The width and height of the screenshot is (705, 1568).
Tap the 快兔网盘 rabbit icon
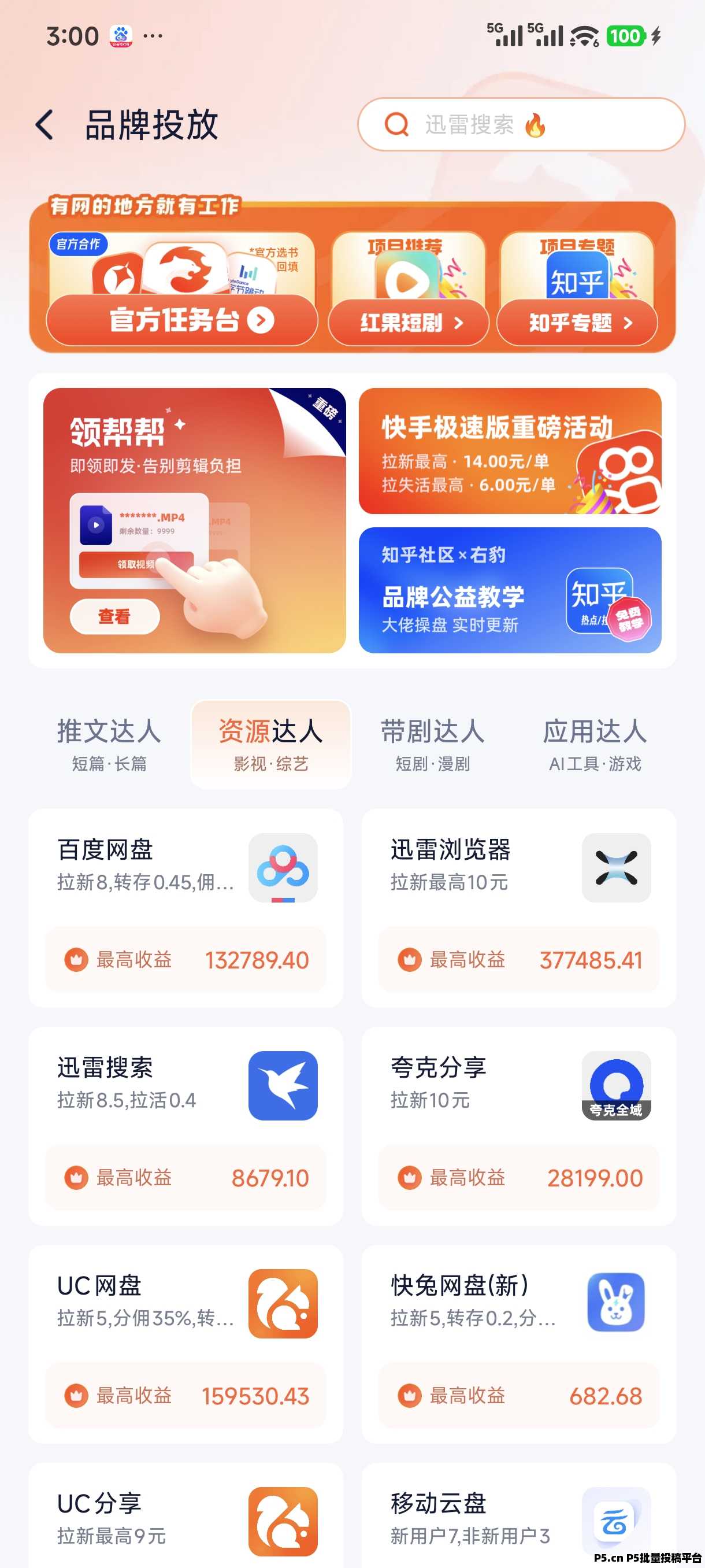click(615, 1303)
